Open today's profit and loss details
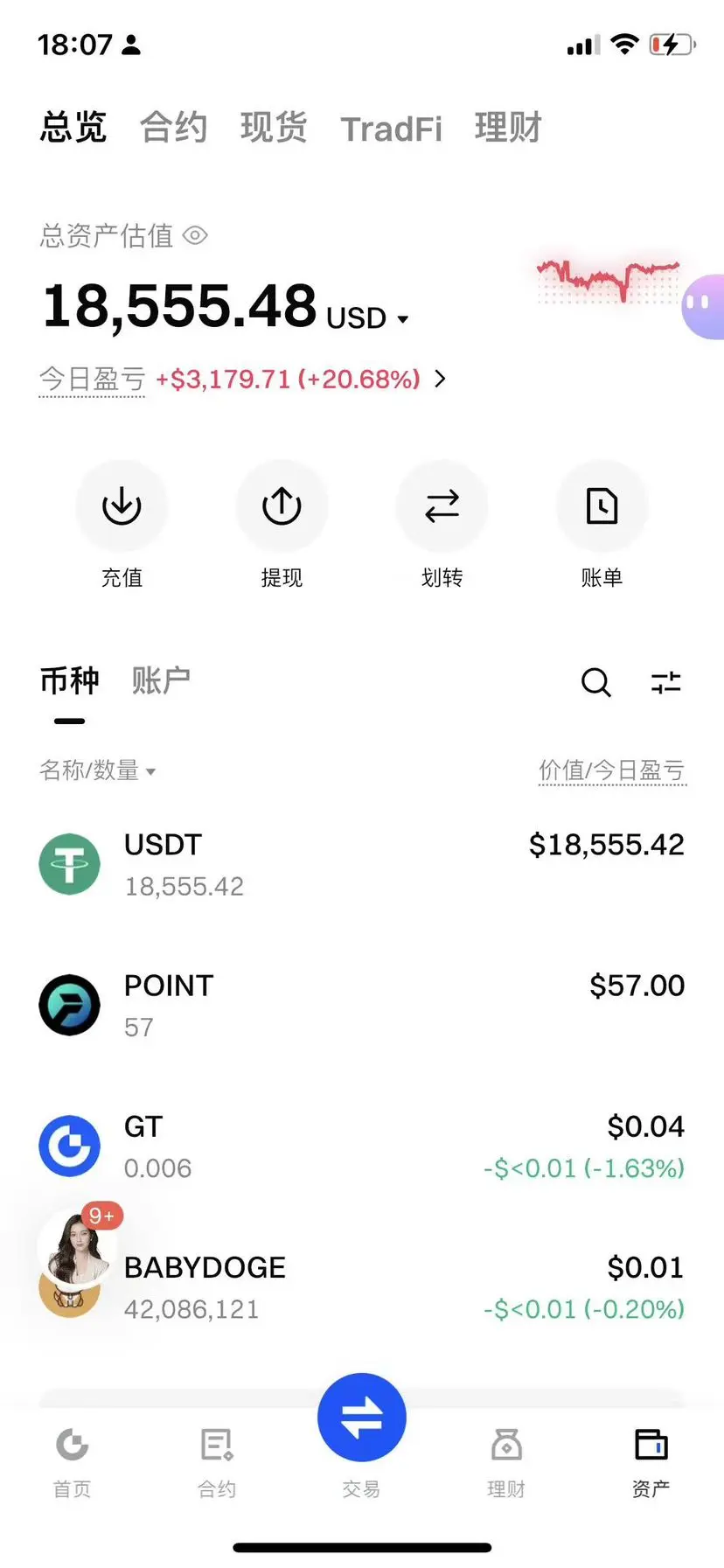The image size is (724, 1568). coord(243,379)
